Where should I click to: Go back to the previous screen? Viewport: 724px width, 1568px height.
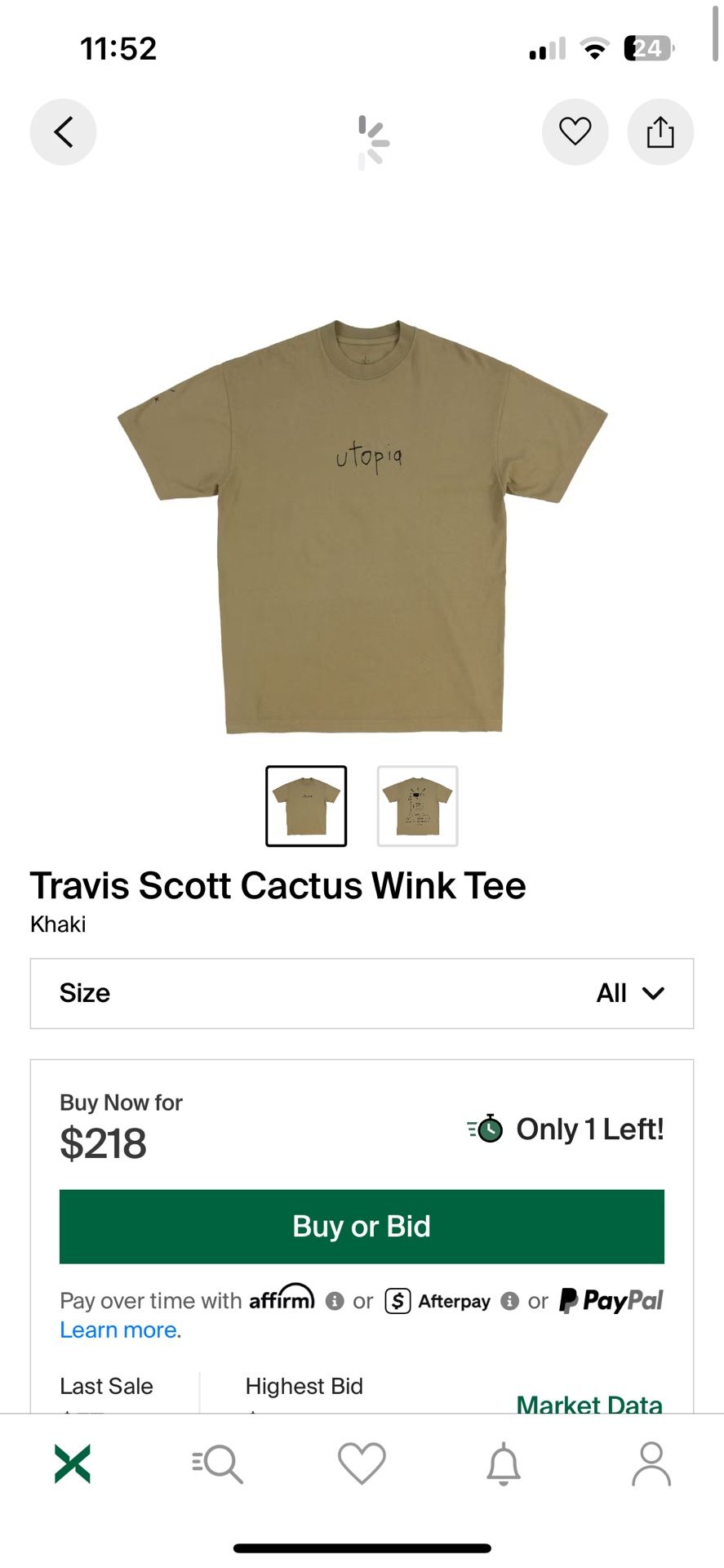63,131
